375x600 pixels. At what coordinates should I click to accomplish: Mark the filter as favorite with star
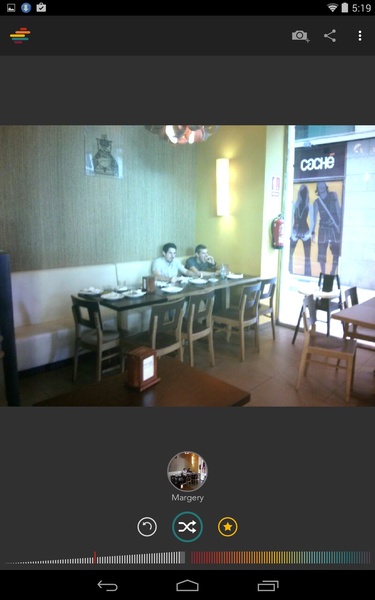point(228,527)
